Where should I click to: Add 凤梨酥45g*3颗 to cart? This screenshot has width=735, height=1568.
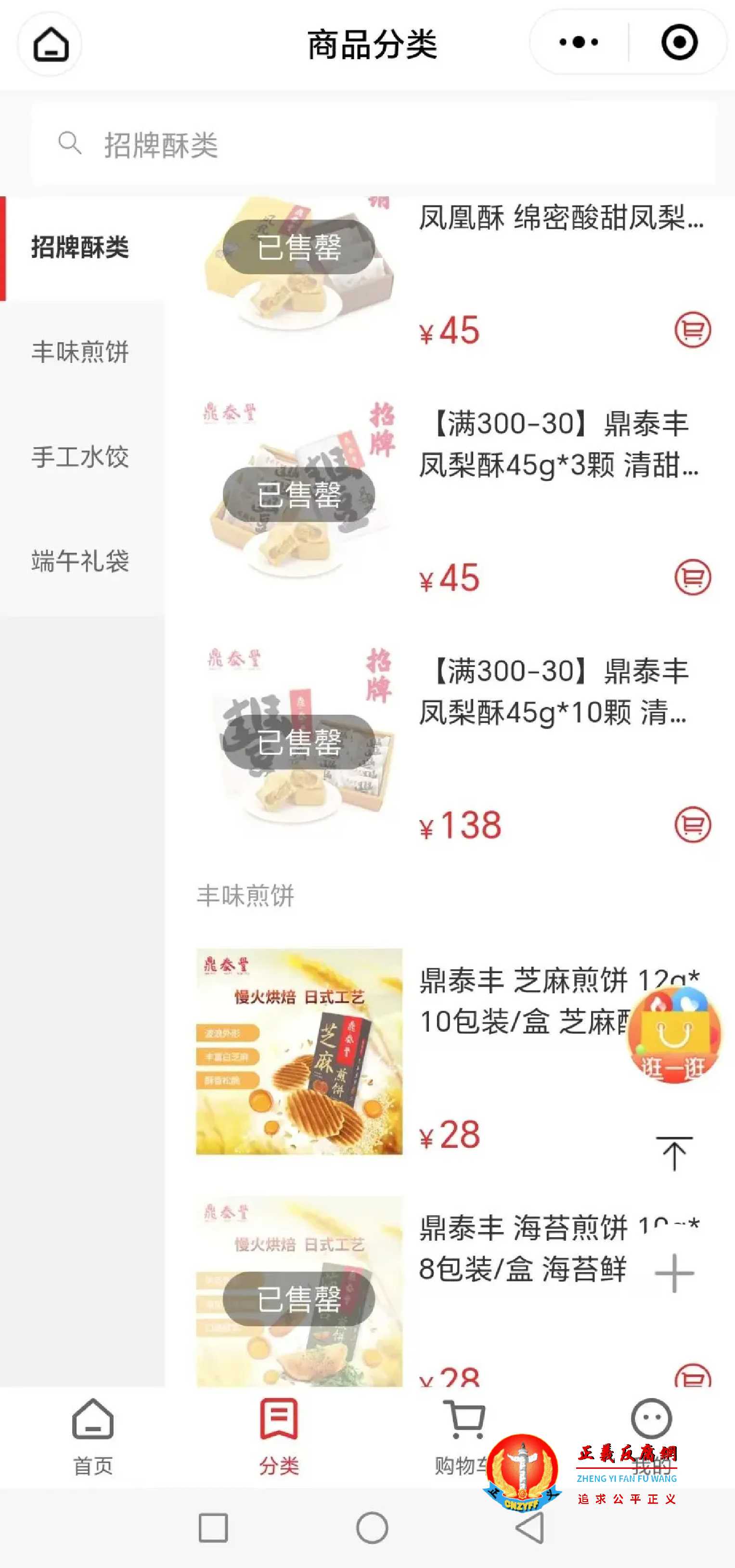(x=692, y=577)
